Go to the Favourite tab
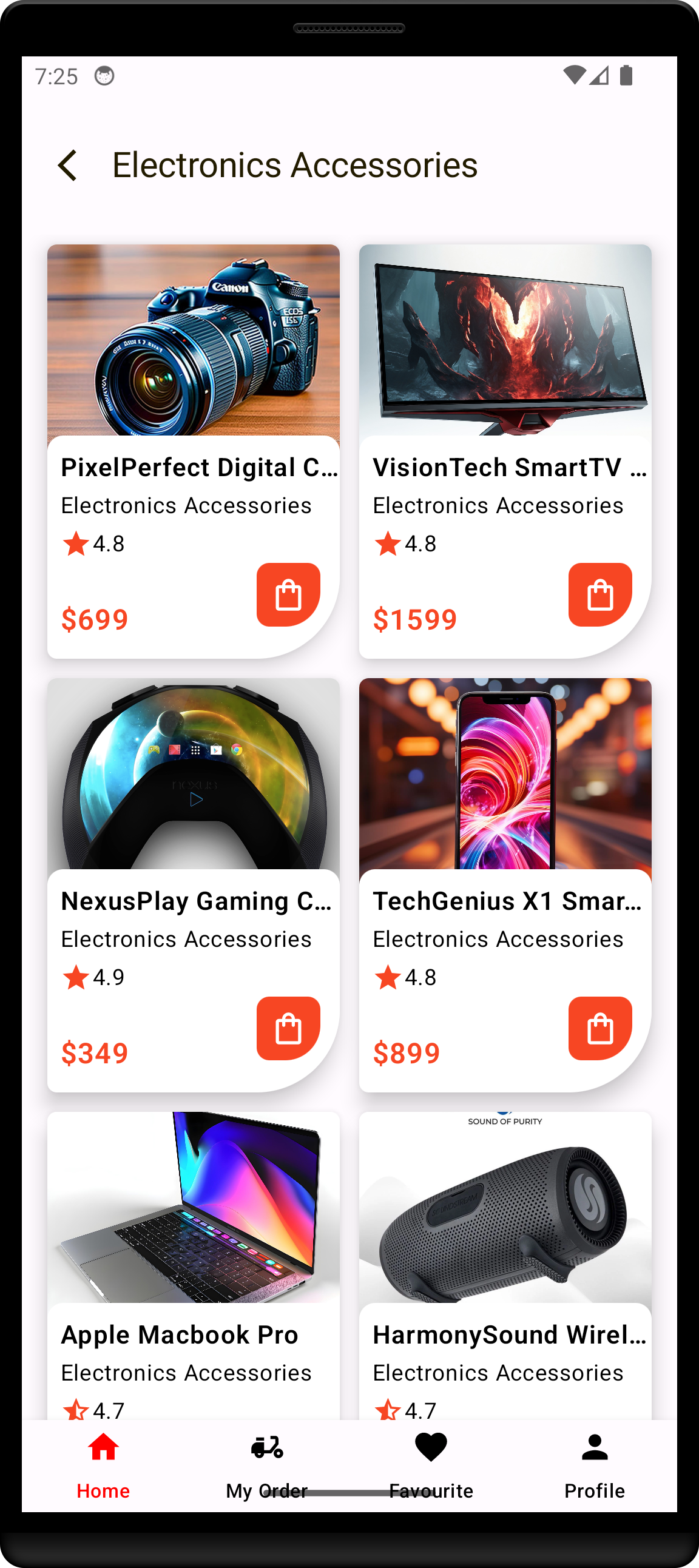Screen dimensions: 699x1568 click(x=430, y=1464)
